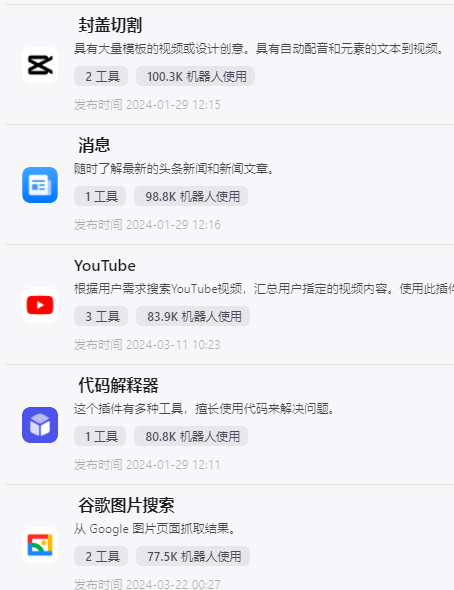This screenshot has width=454, height=590.
Task: Open the 消息 news plugin
Action: tap(230, 184)
